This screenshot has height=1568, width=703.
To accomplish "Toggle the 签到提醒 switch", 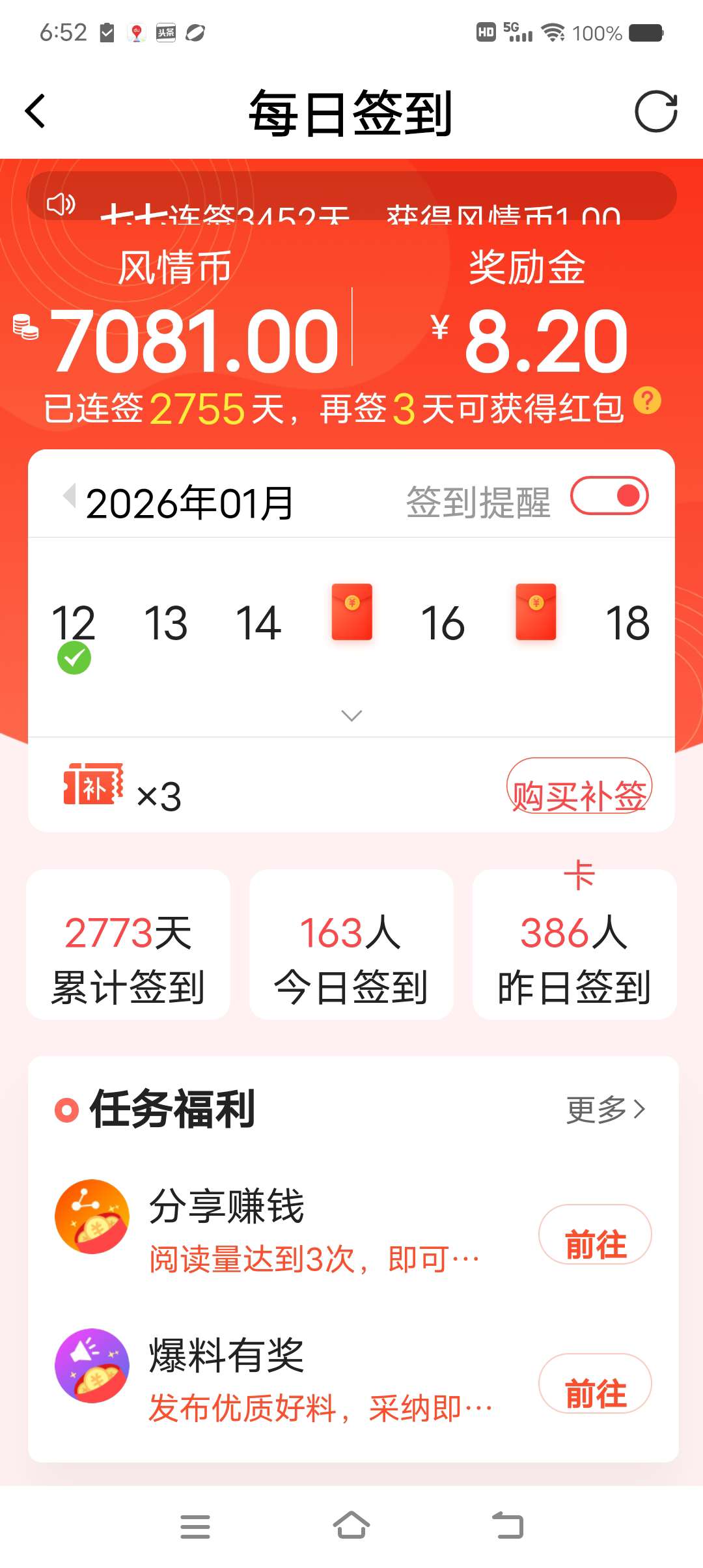I will pyautogui.click(x=609, y=496).
